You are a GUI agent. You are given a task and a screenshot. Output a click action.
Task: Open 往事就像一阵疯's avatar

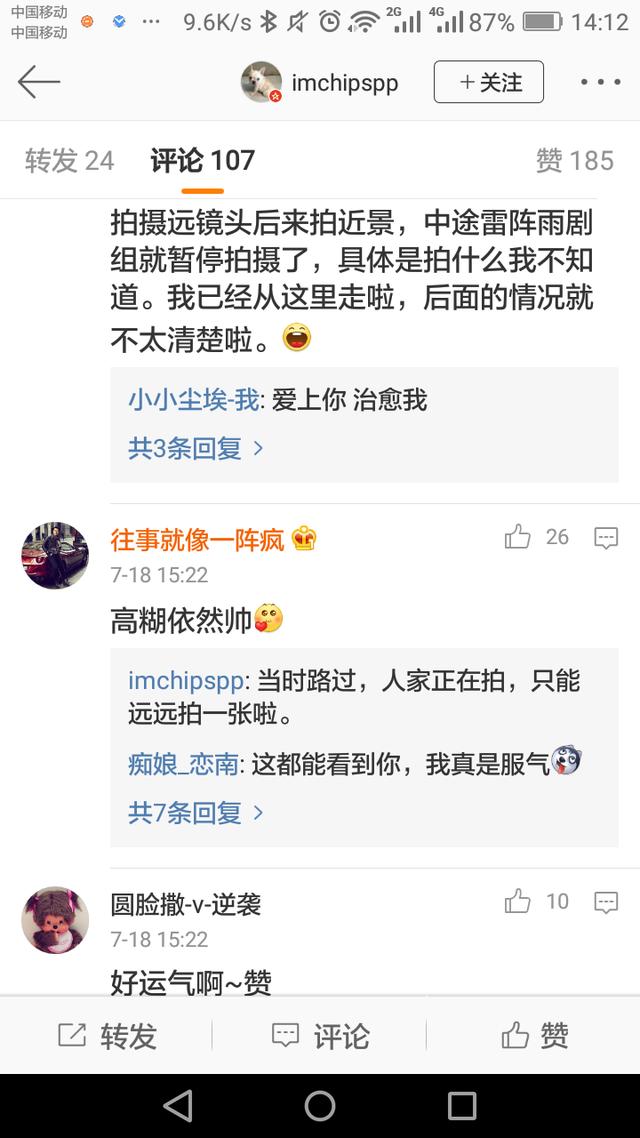point(55,555)
